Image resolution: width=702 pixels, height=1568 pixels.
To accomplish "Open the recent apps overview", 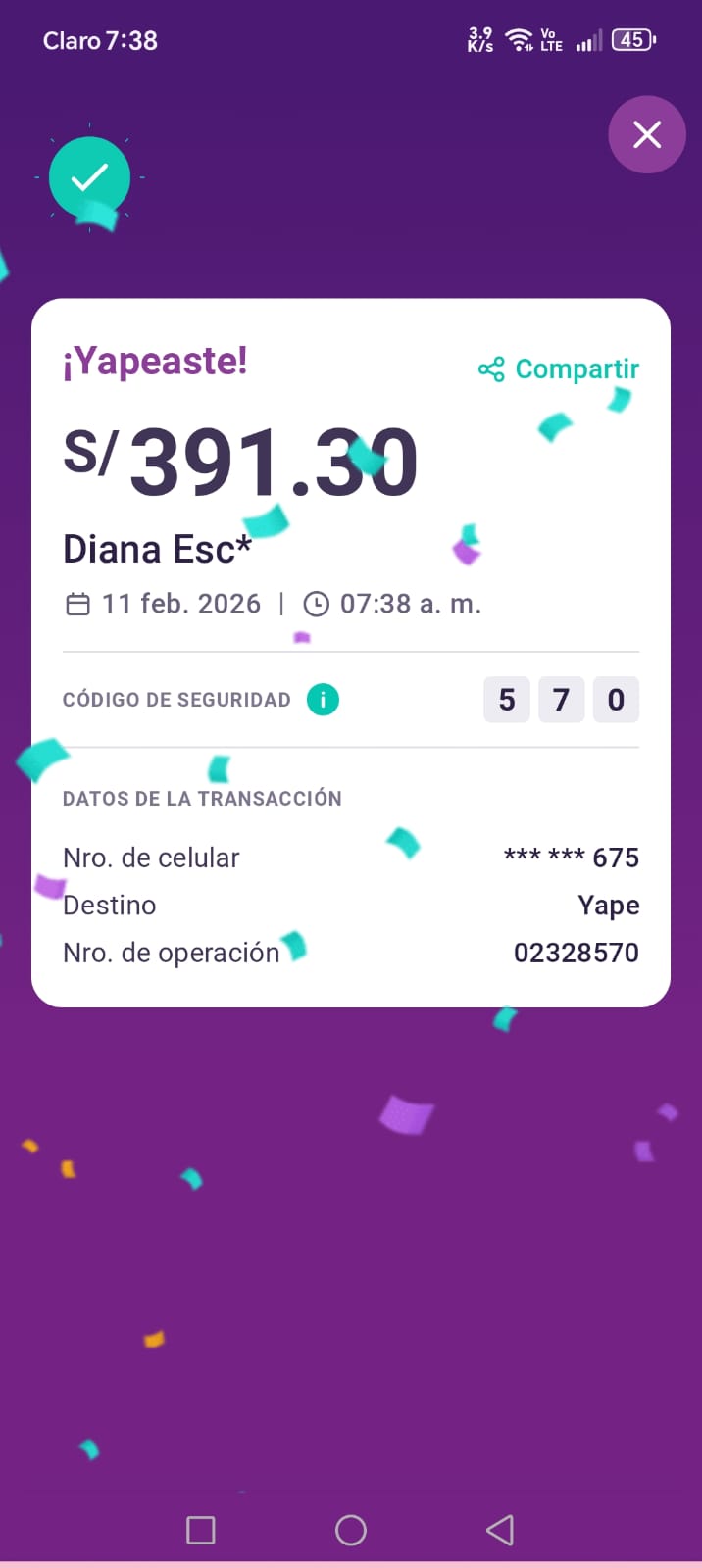I will tap(201, 1530).
